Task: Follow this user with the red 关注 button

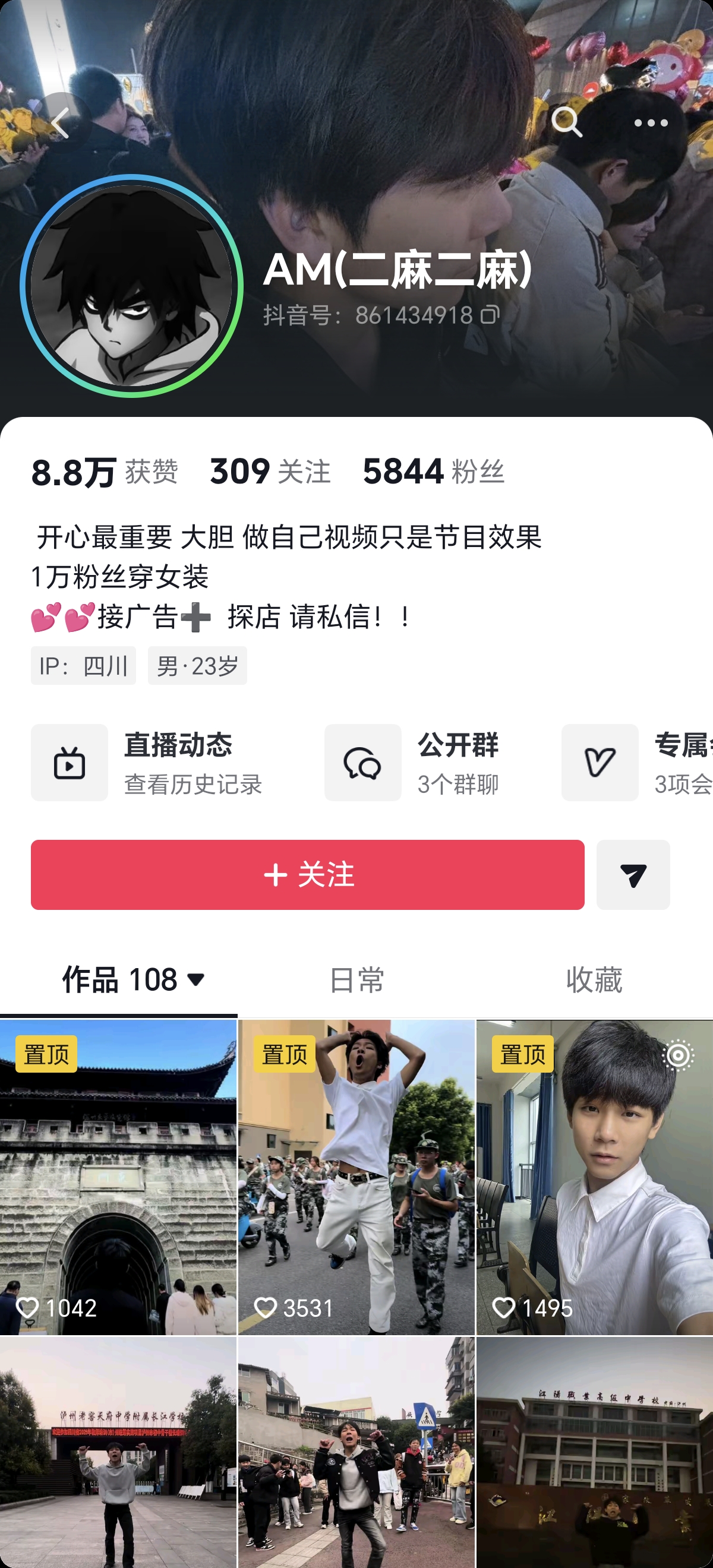Action: pos(308,875)
